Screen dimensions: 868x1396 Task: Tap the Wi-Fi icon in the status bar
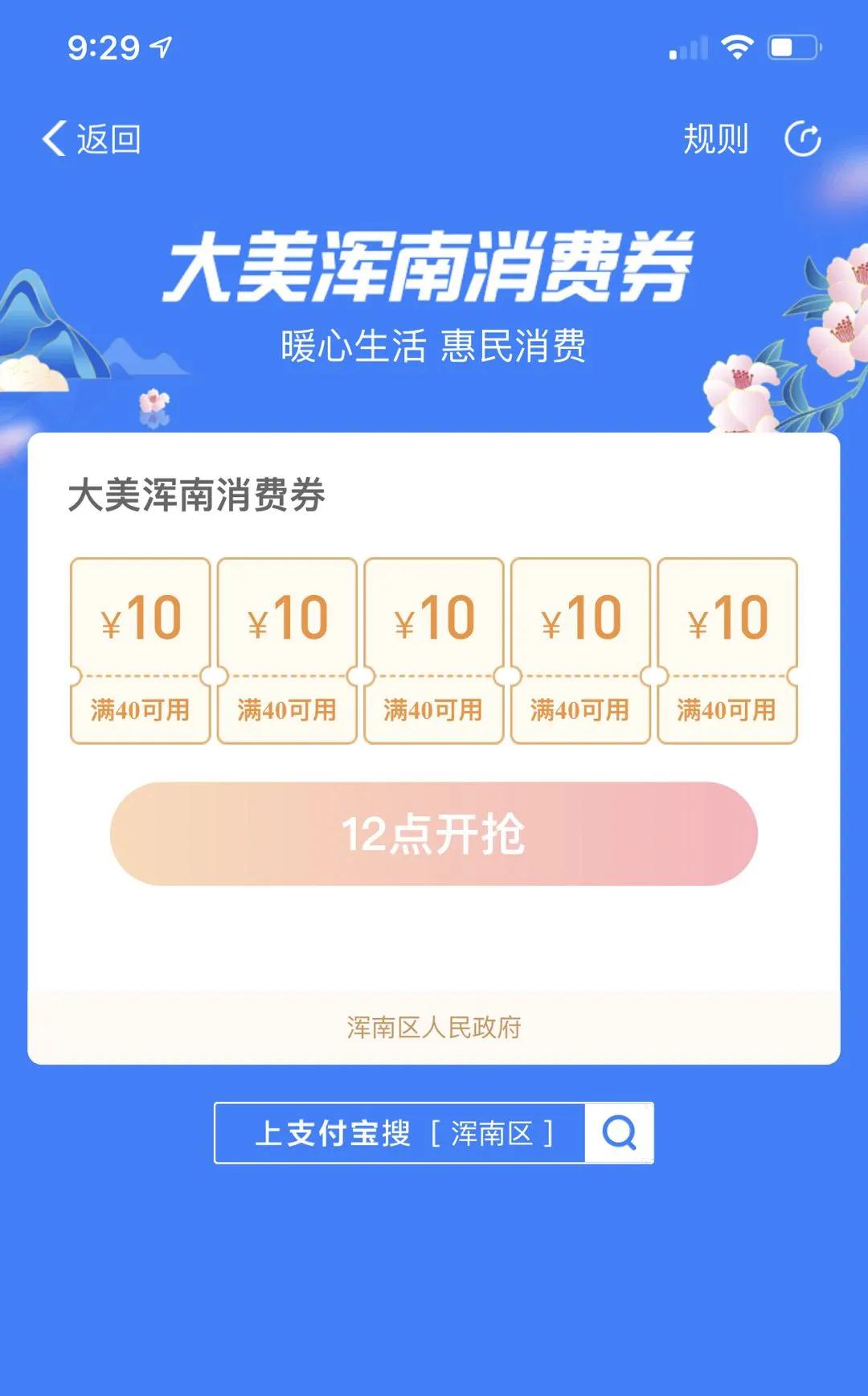pyautogui.click(x=736, y=48)
